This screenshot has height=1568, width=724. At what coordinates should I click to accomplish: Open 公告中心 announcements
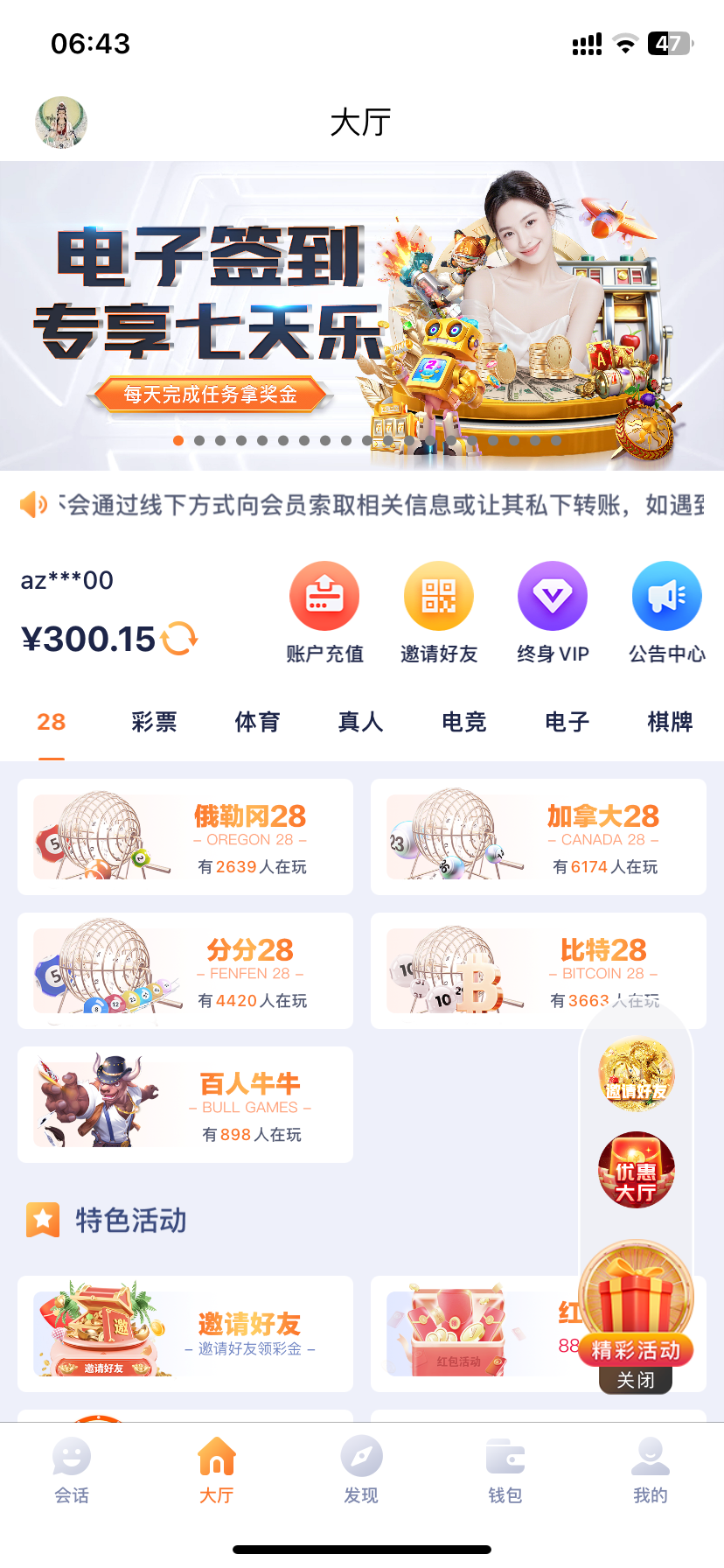666,597
